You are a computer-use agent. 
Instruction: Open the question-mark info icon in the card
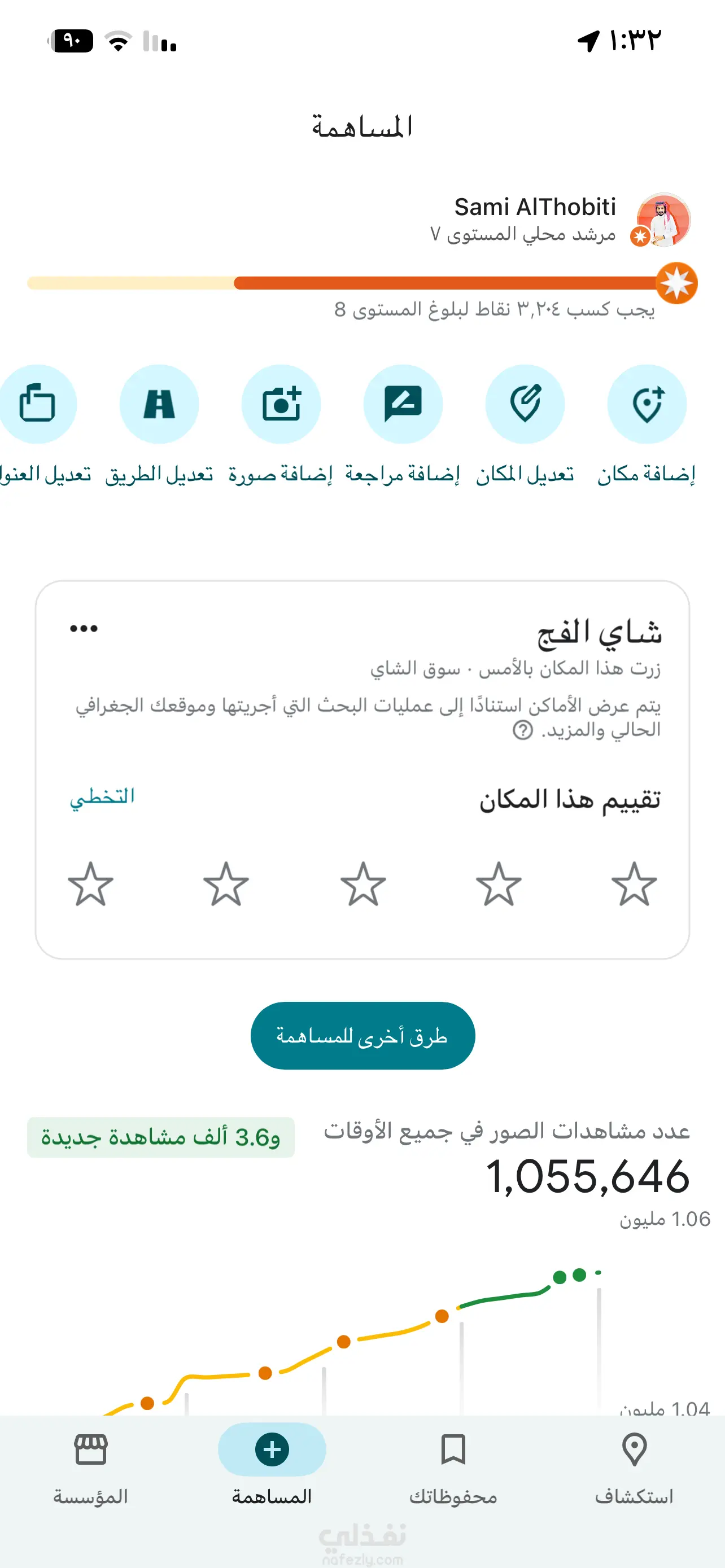(522, 729)
